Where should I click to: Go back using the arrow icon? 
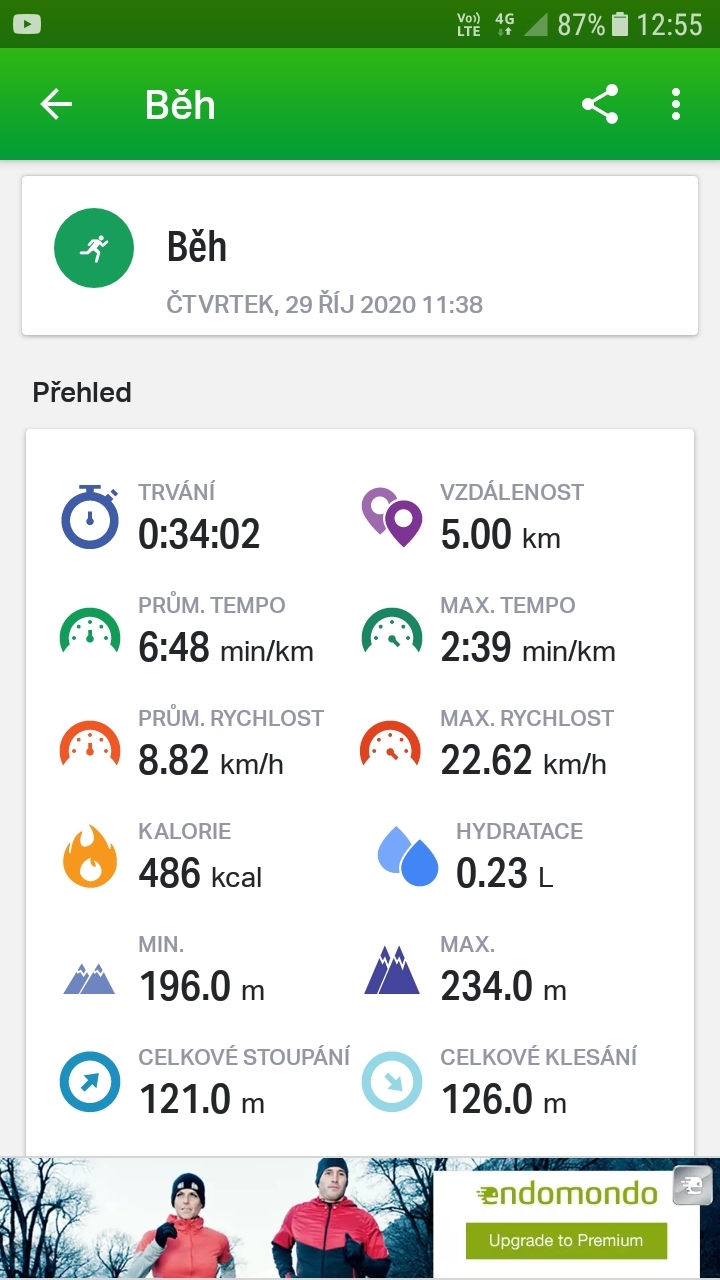(56, 105)
